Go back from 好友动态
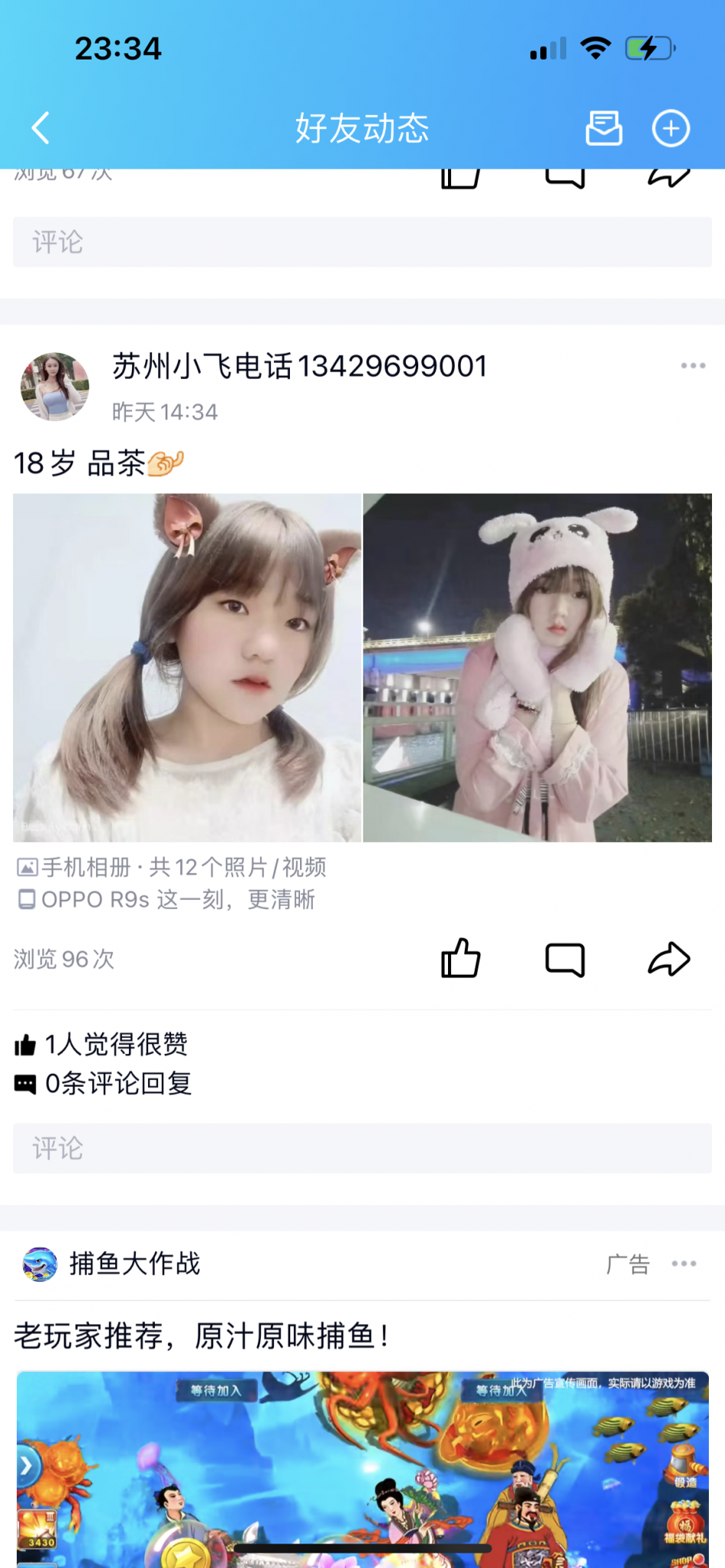The height and width of the screenshot is (1568, 725). (41, 128)
